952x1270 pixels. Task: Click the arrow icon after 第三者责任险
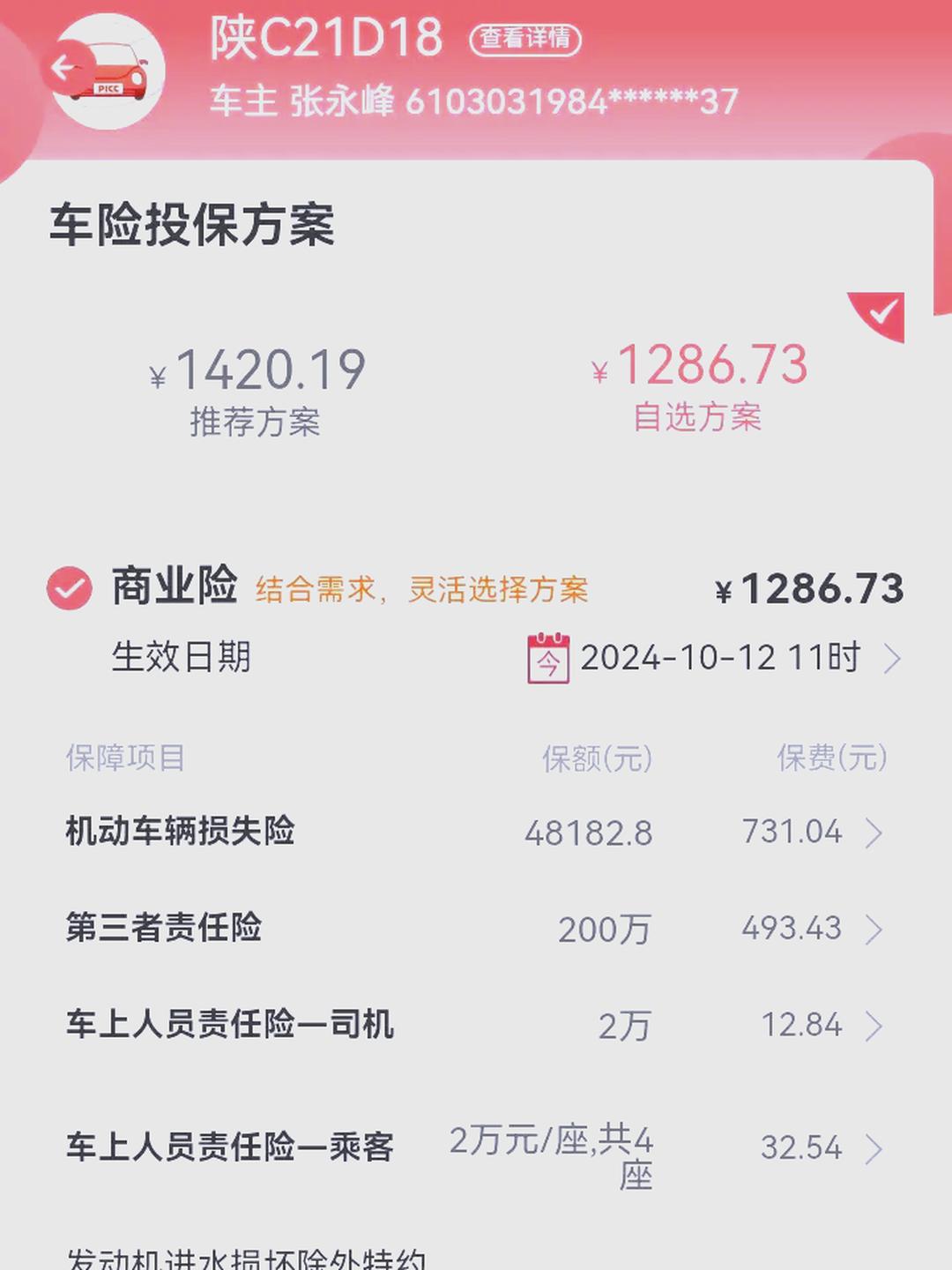(874, 929)
